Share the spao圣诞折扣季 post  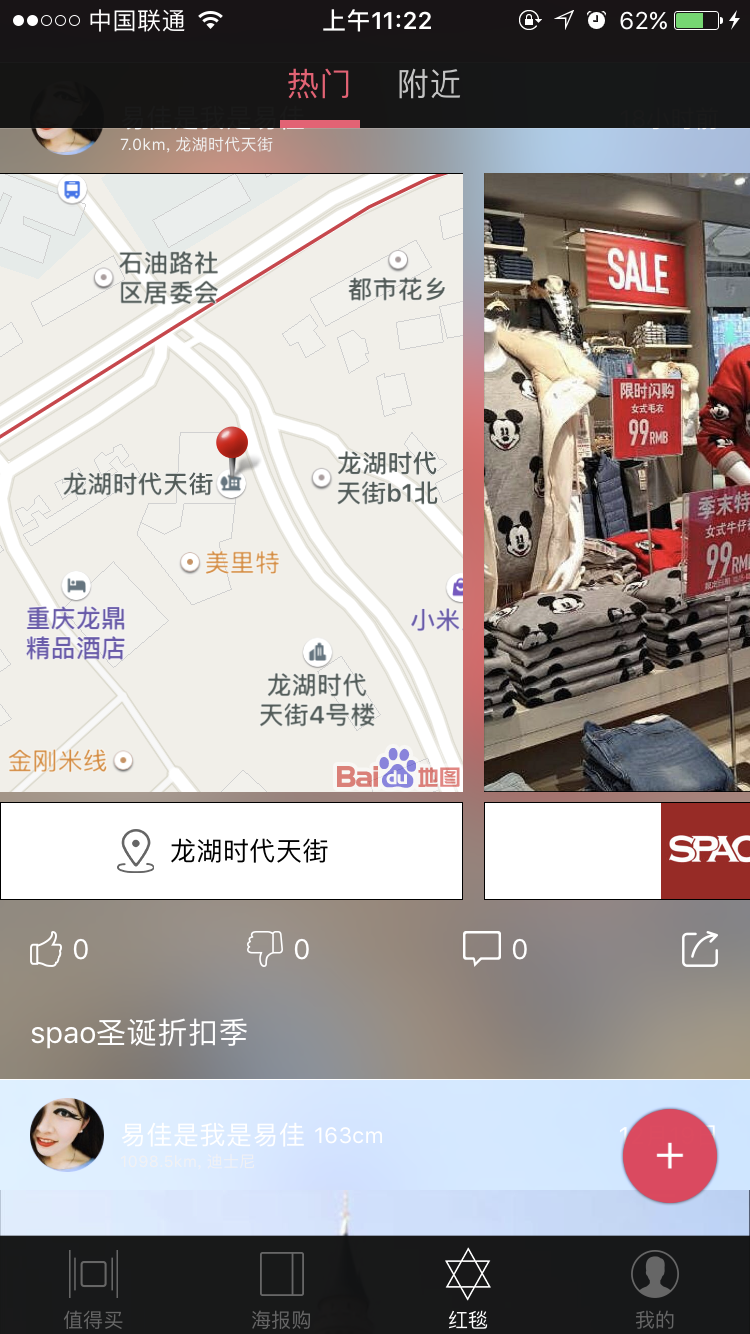[x=700, y=949]
